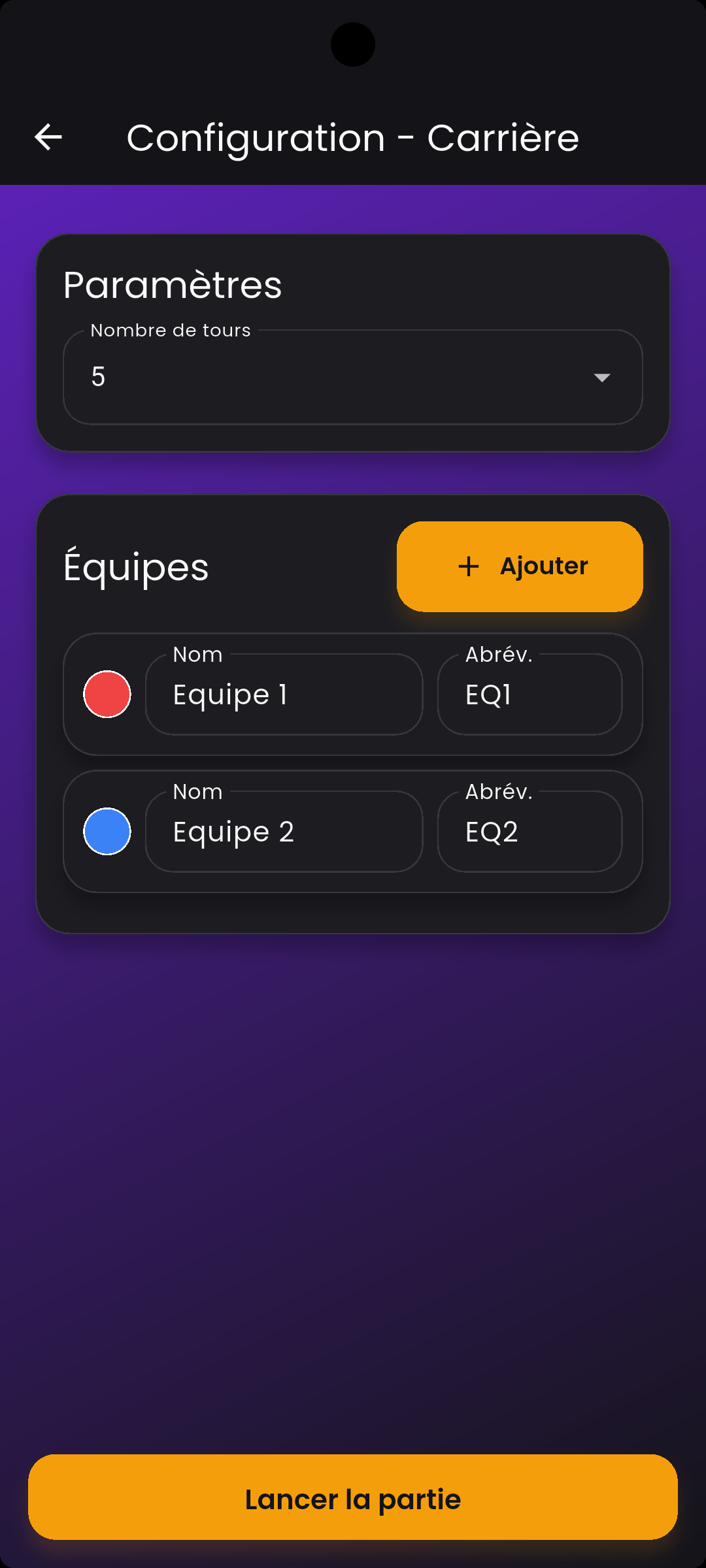Open the Nombre de tours dropdown

coord(353,377)
